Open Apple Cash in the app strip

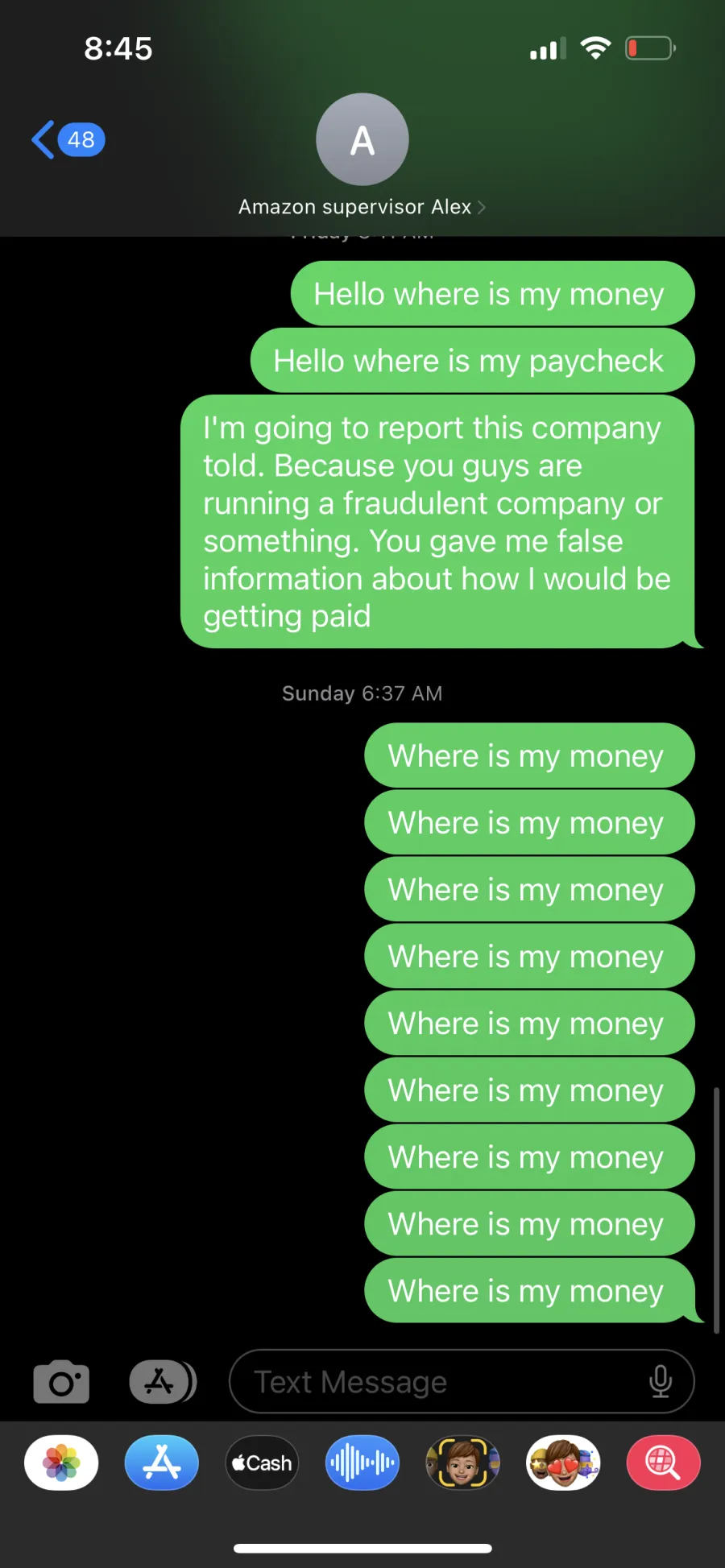262,1463
